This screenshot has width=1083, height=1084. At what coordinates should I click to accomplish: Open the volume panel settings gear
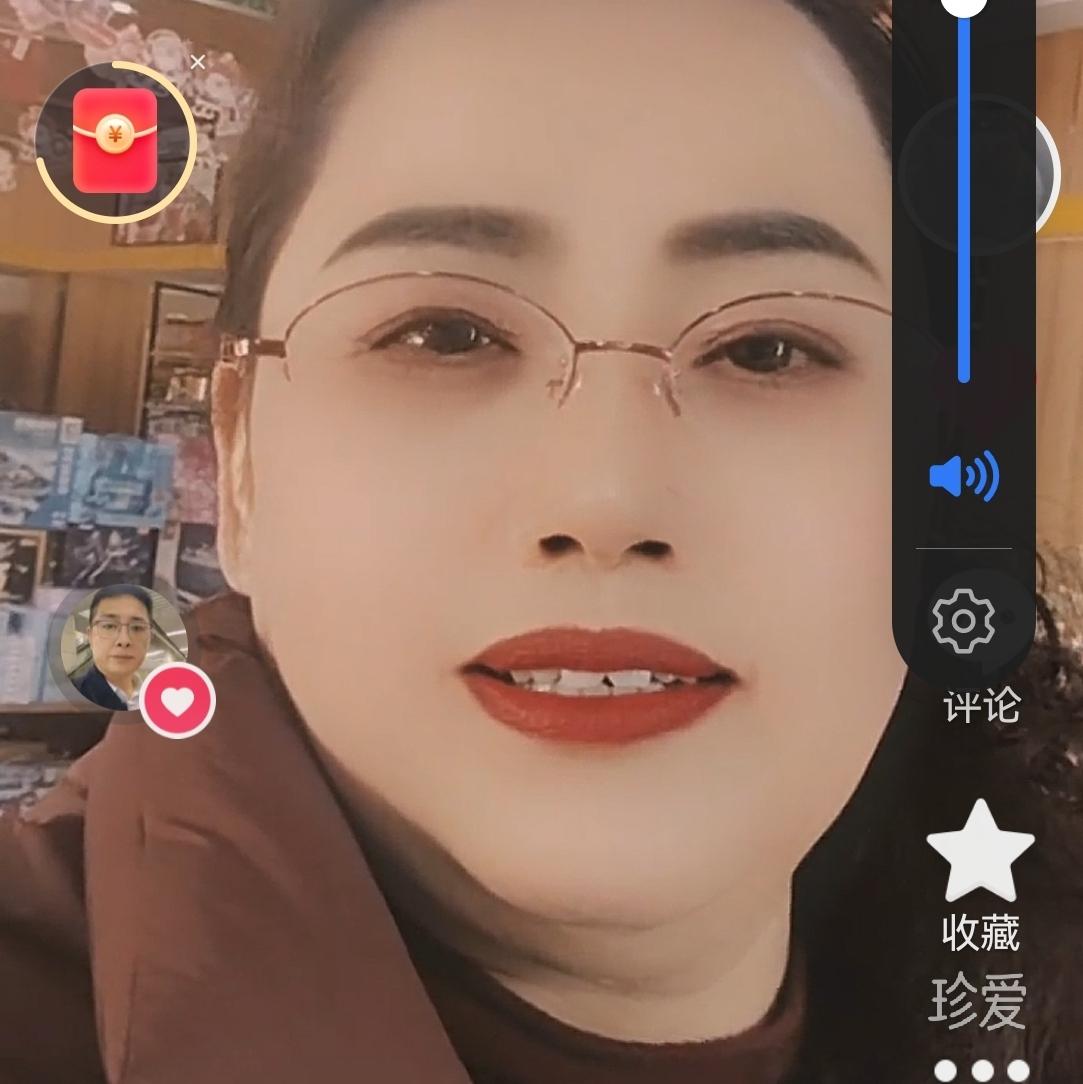tap(963, 621)
